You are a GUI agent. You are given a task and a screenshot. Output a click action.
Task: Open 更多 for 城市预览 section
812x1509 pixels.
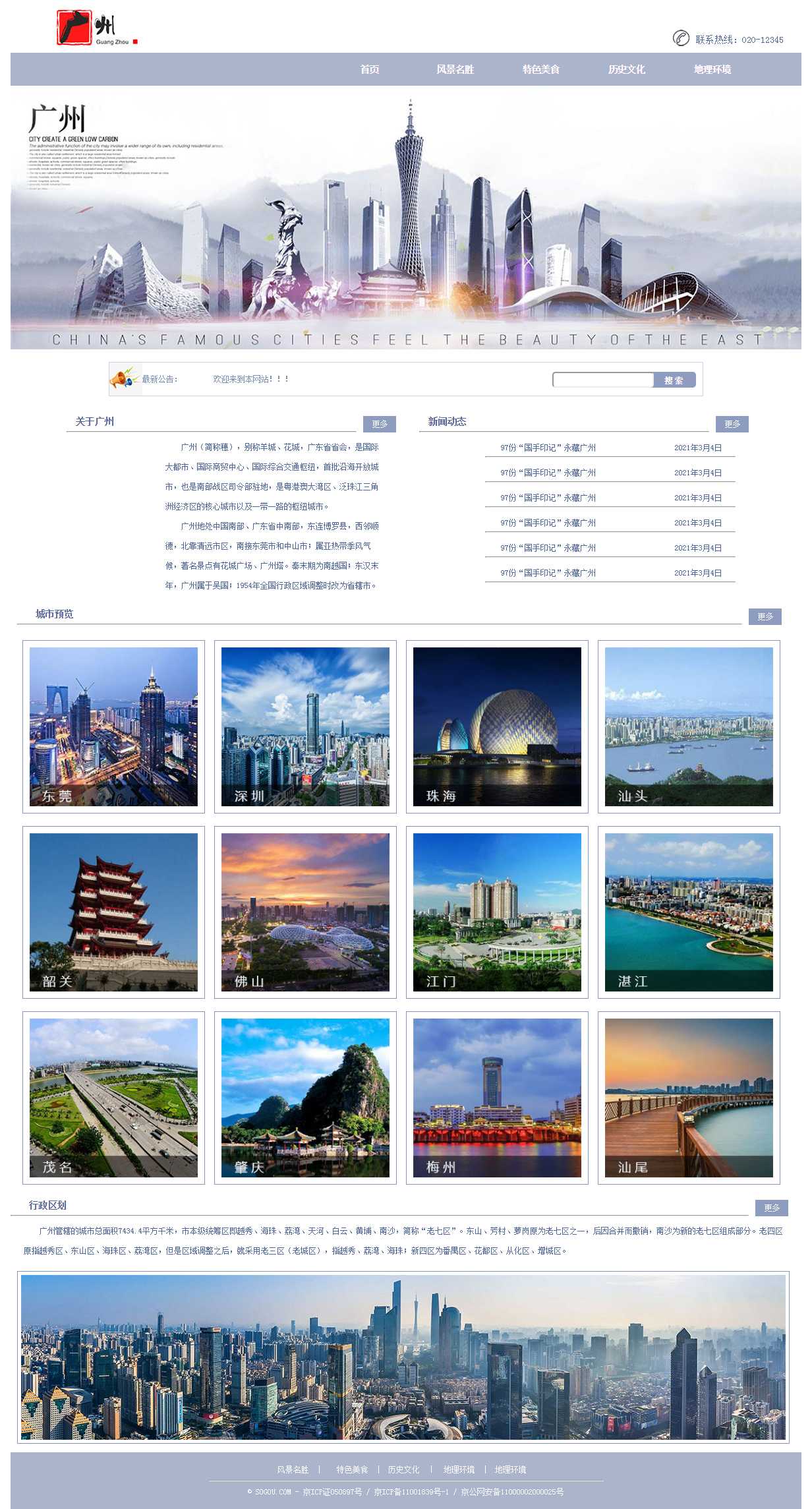pyautogui.click(x=765, y=616)
